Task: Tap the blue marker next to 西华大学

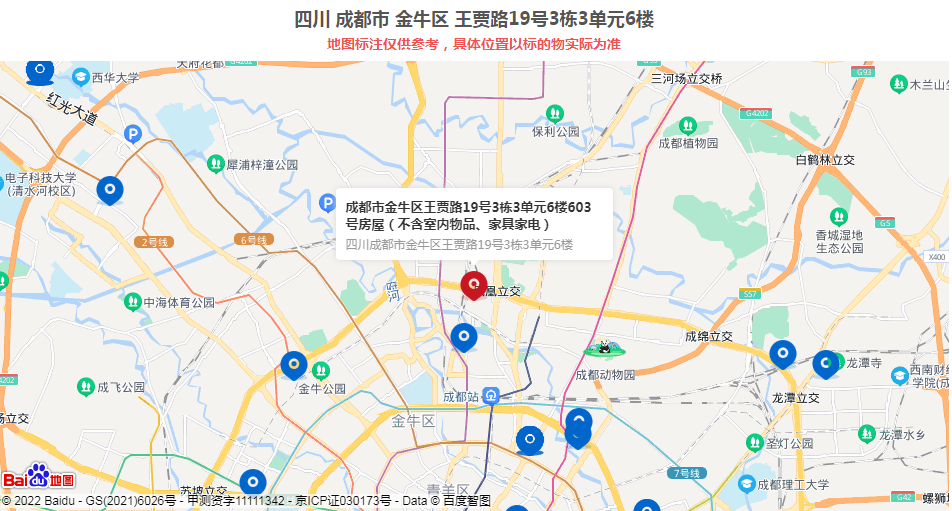Action: point(40,71)
